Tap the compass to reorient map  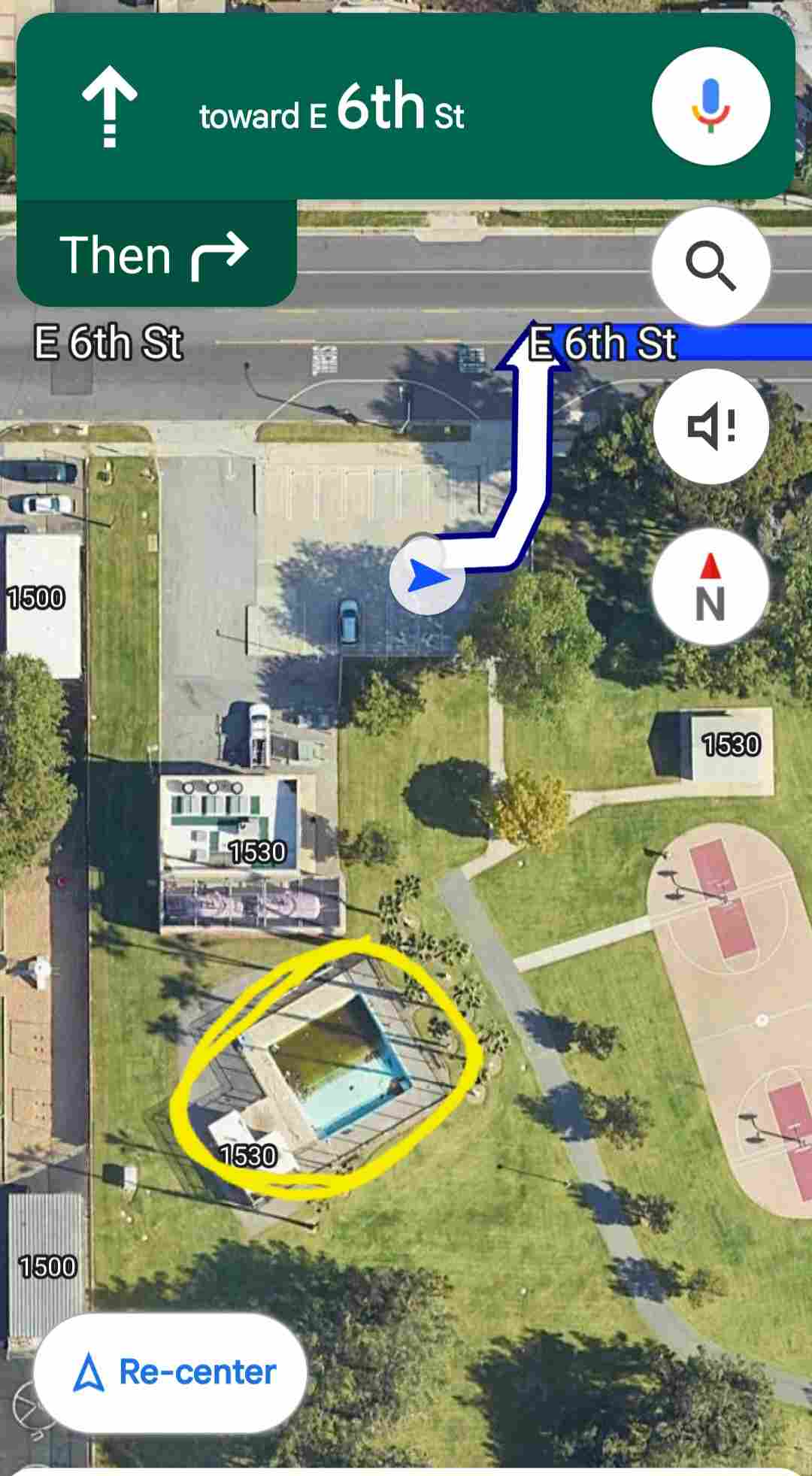710,586
